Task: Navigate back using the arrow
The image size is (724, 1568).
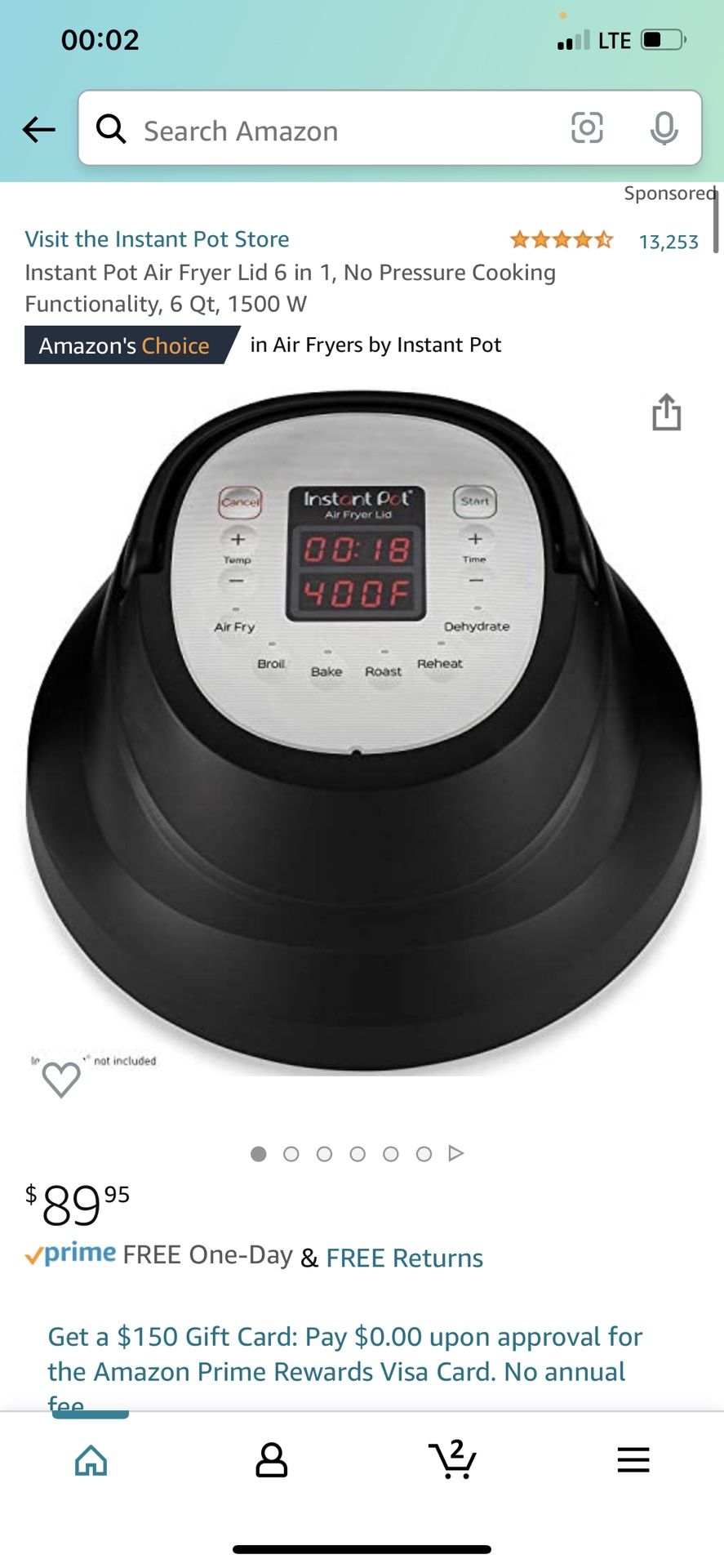Action: (38, 130)
